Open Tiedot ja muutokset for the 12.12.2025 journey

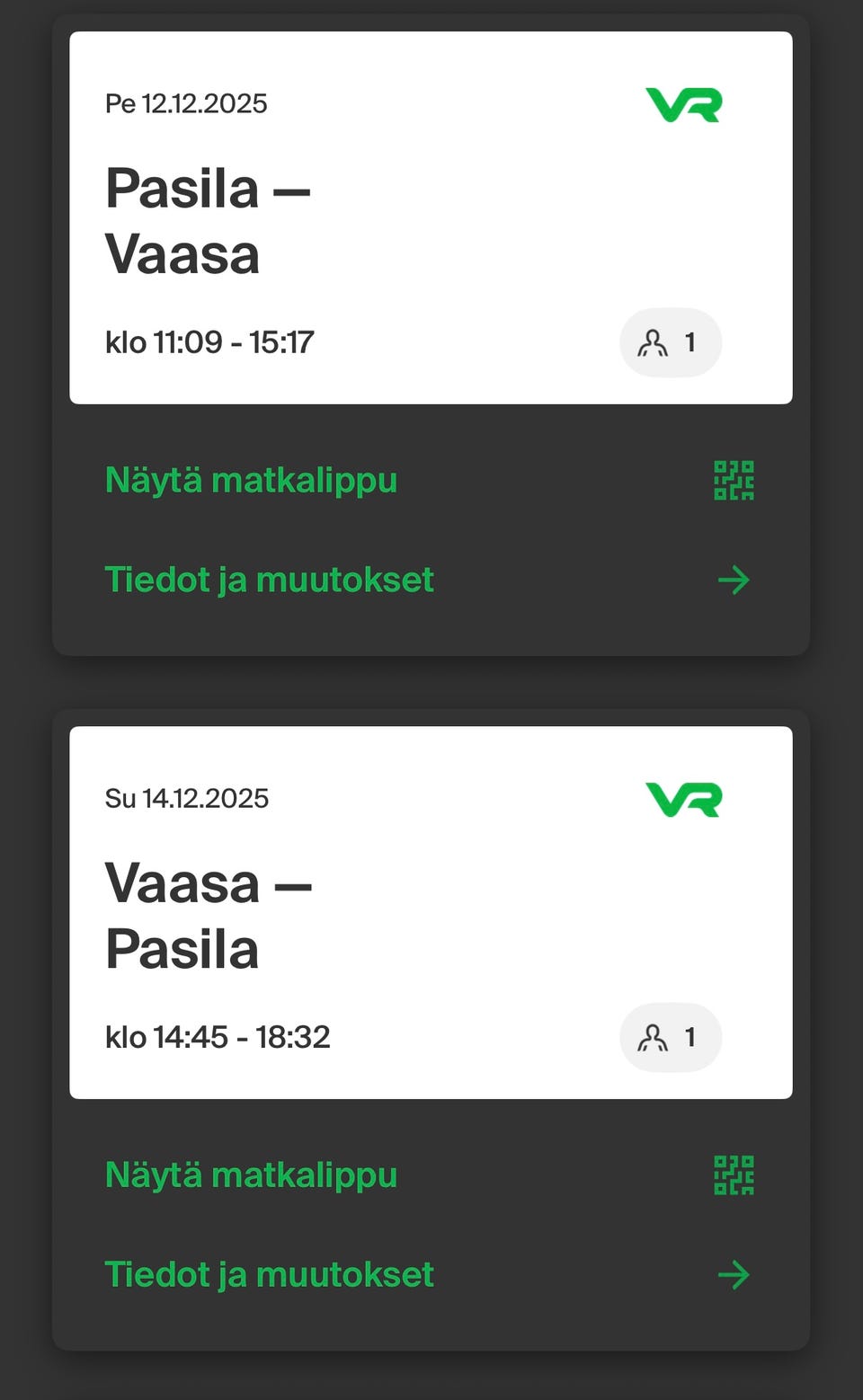[270, 580]
